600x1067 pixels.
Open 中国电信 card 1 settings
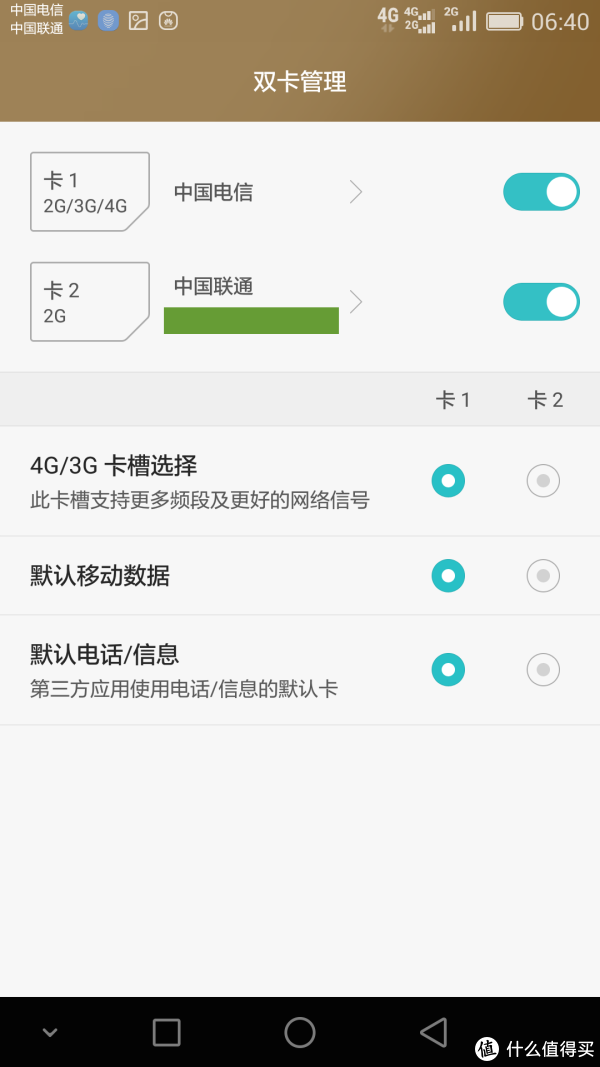(267, 193)
